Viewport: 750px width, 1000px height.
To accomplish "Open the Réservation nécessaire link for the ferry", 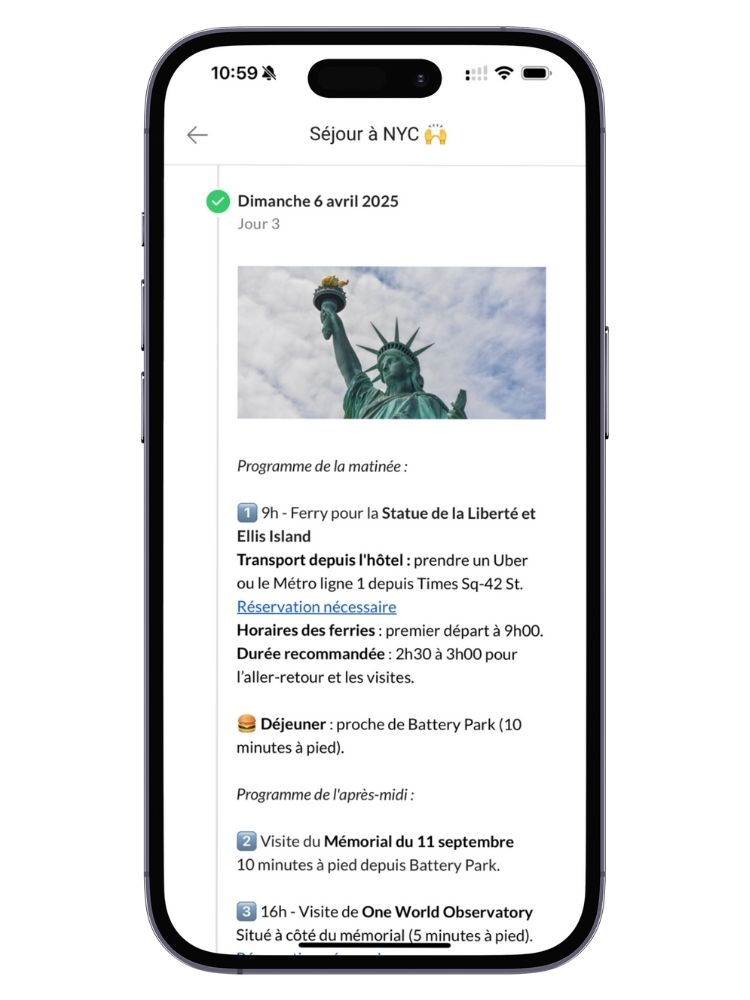I will coord(316,607).
